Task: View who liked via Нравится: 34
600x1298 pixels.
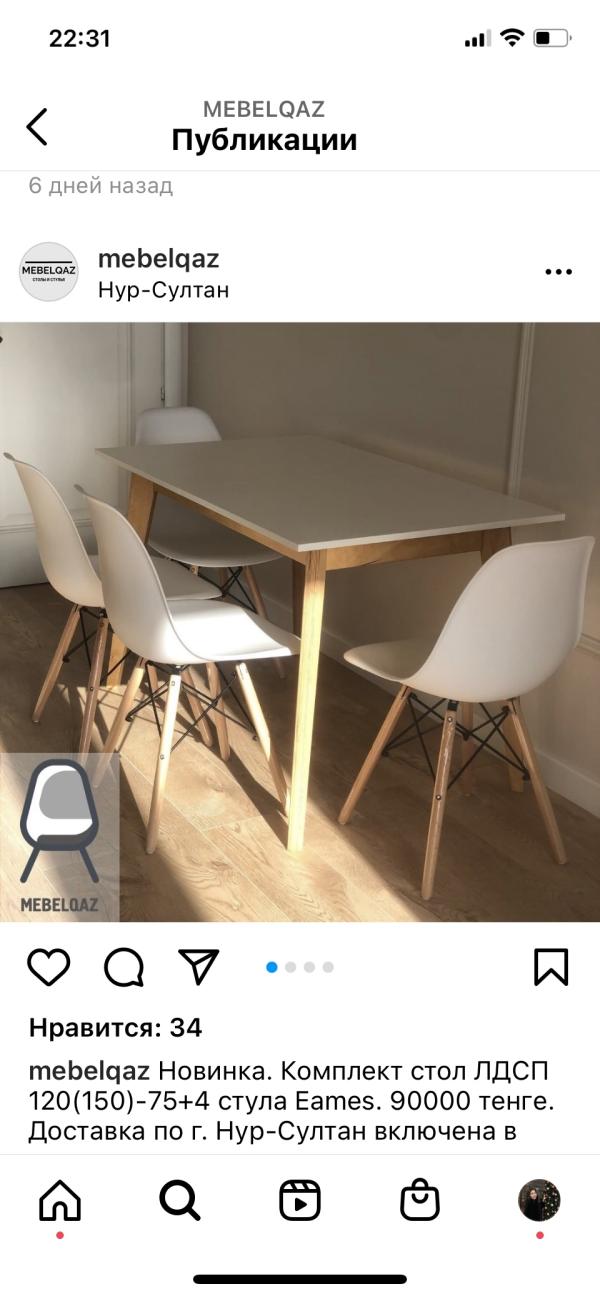Action: [115, 1027]
